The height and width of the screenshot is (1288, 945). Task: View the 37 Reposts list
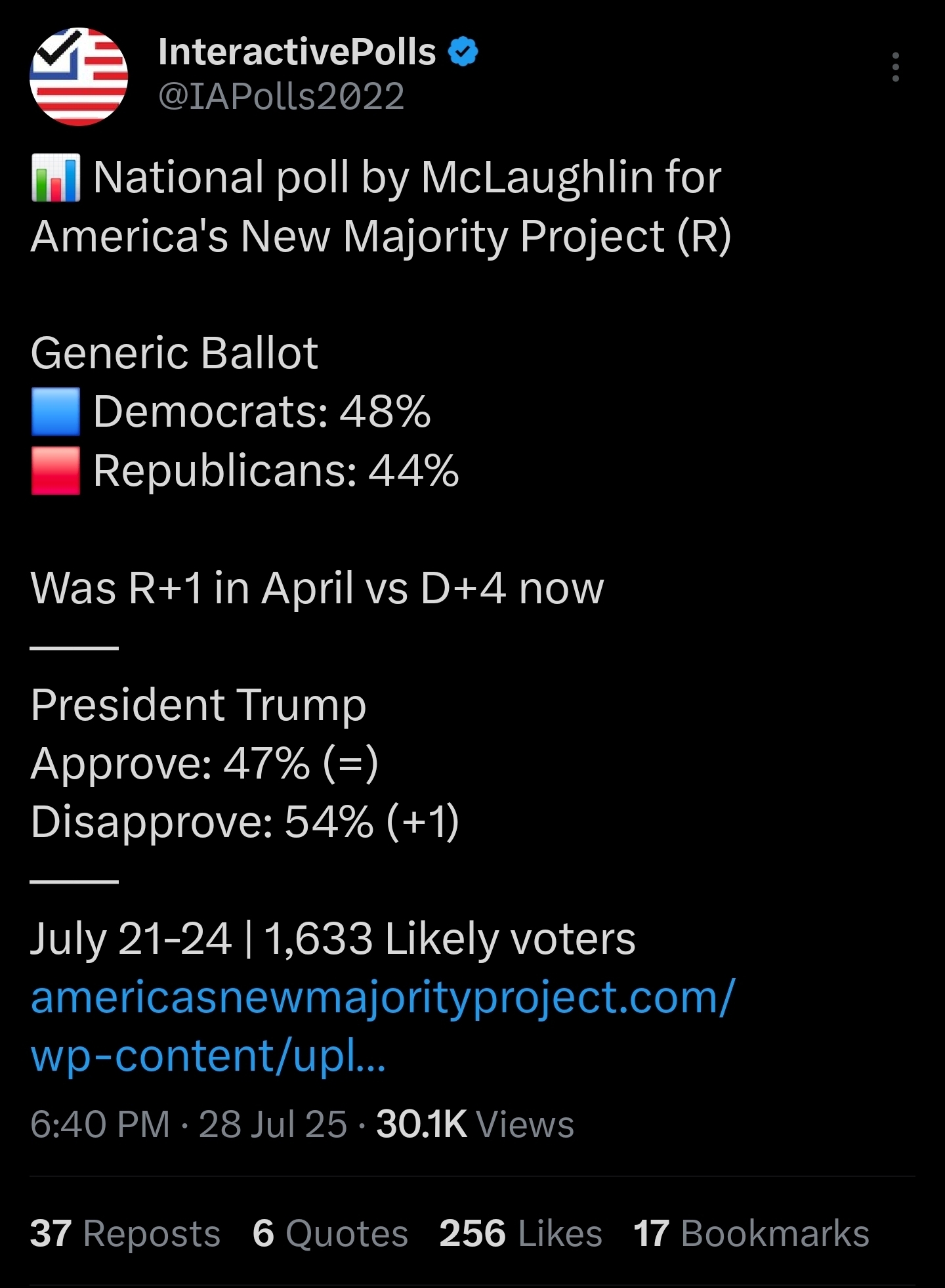point(125,1233)
